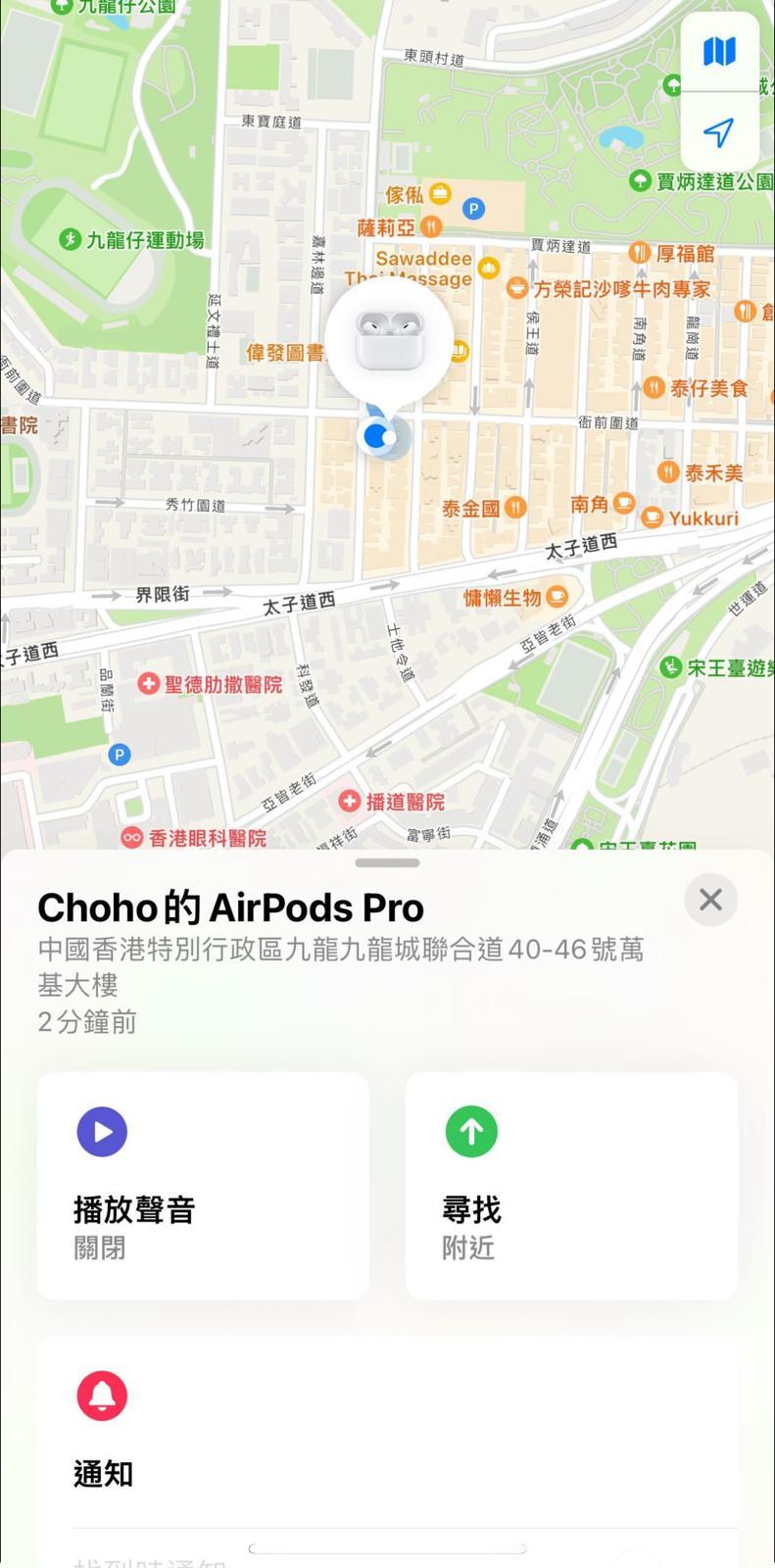The width and height of the screenshot is (775, 1568).
Task: Open the Yukkuri café marker
Action: point(653,517)
